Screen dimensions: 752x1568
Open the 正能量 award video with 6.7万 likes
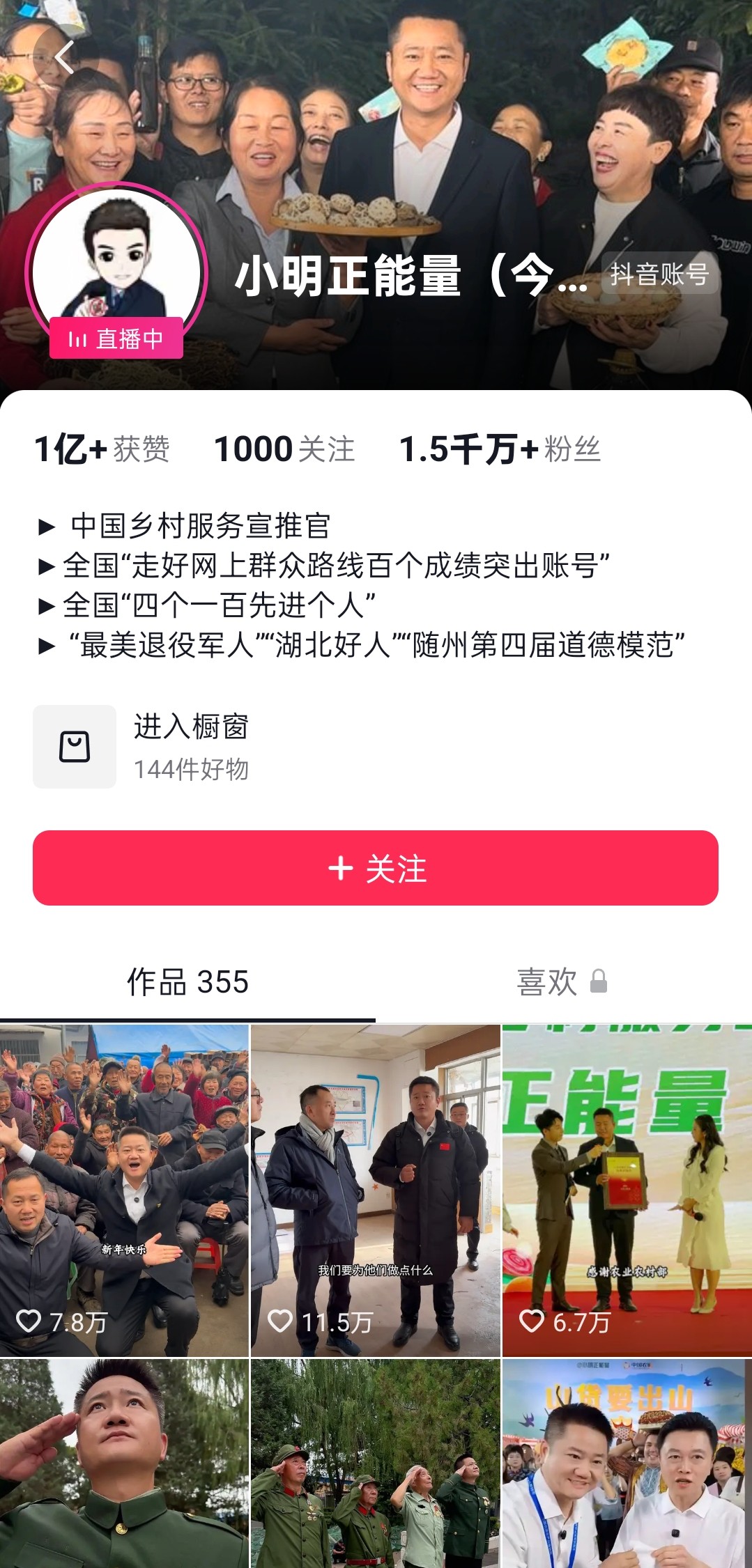tap(627, 1190)
